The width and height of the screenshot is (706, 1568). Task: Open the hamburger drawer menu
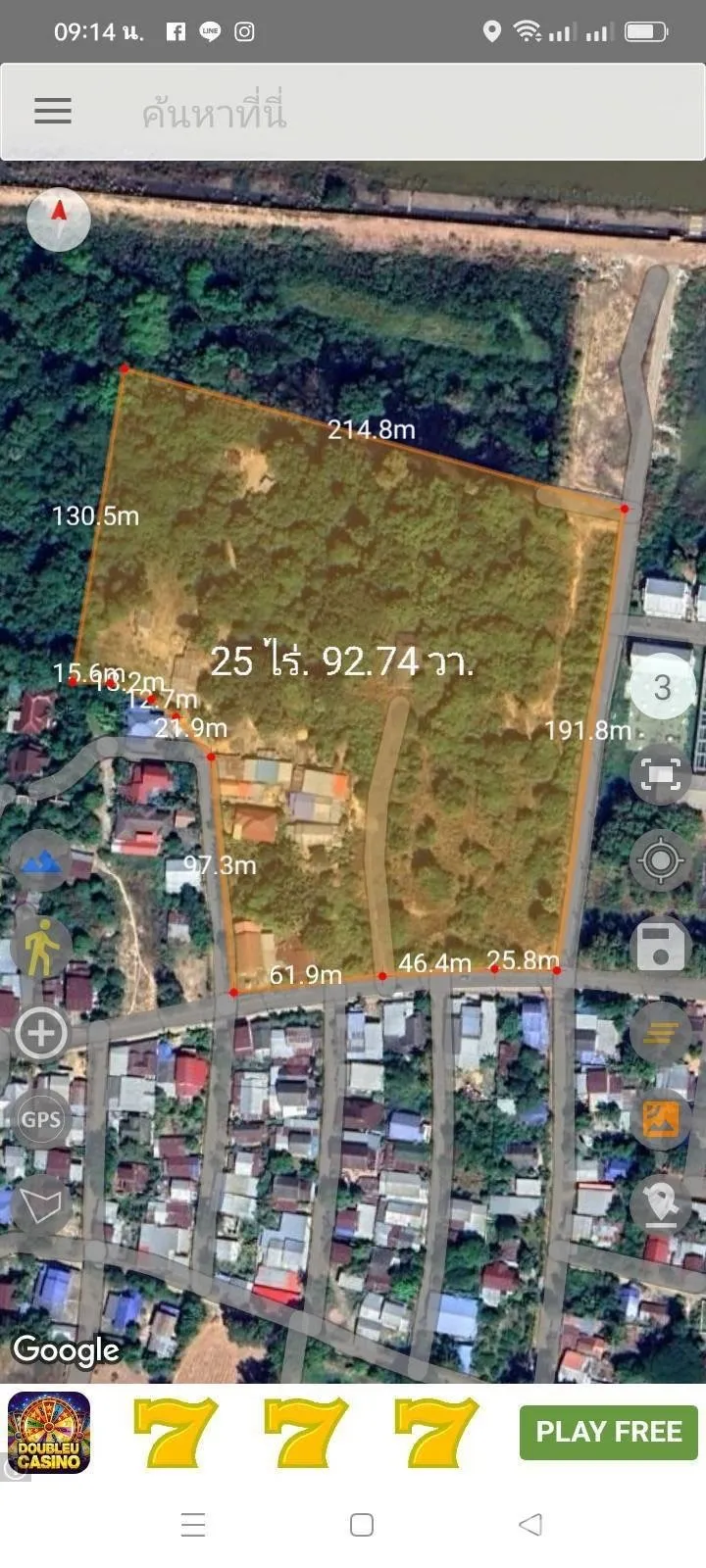[x=53, y=111]
